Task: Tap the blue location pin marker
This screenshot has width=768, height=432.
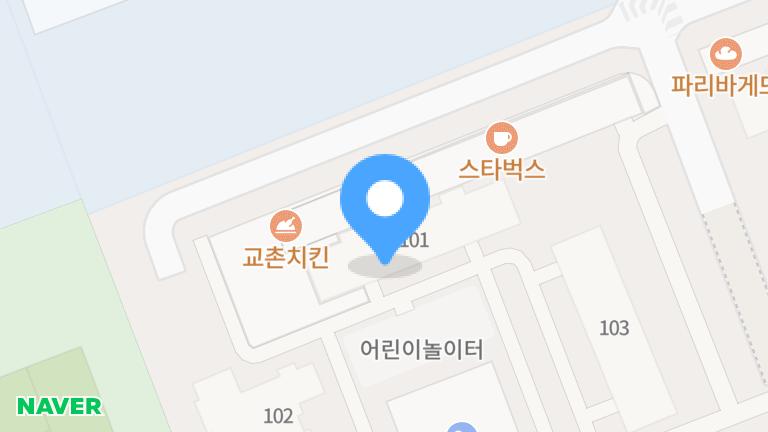Action: click(385, 203)
